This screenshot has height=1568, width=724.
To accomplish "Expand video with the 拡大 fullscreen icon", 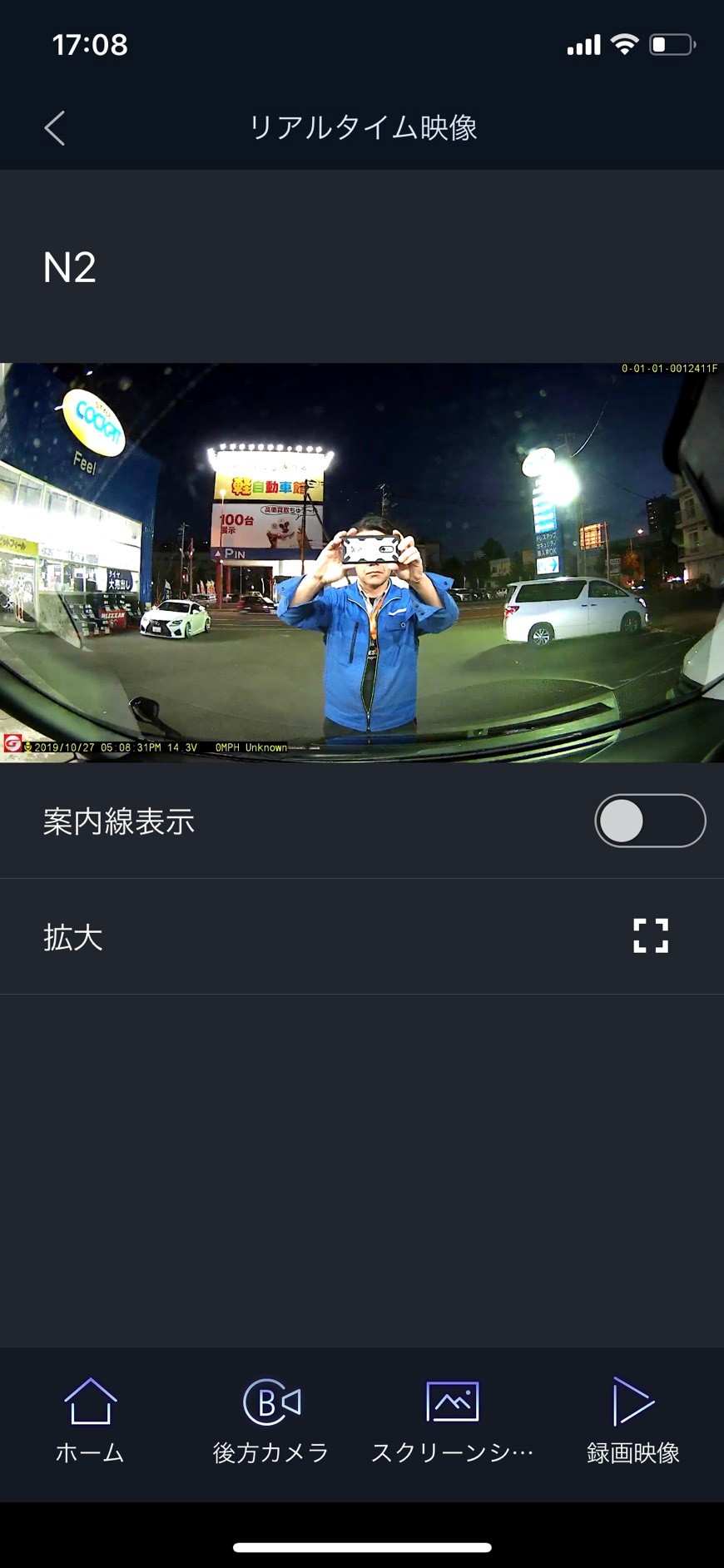I will [x=650, y=935].
